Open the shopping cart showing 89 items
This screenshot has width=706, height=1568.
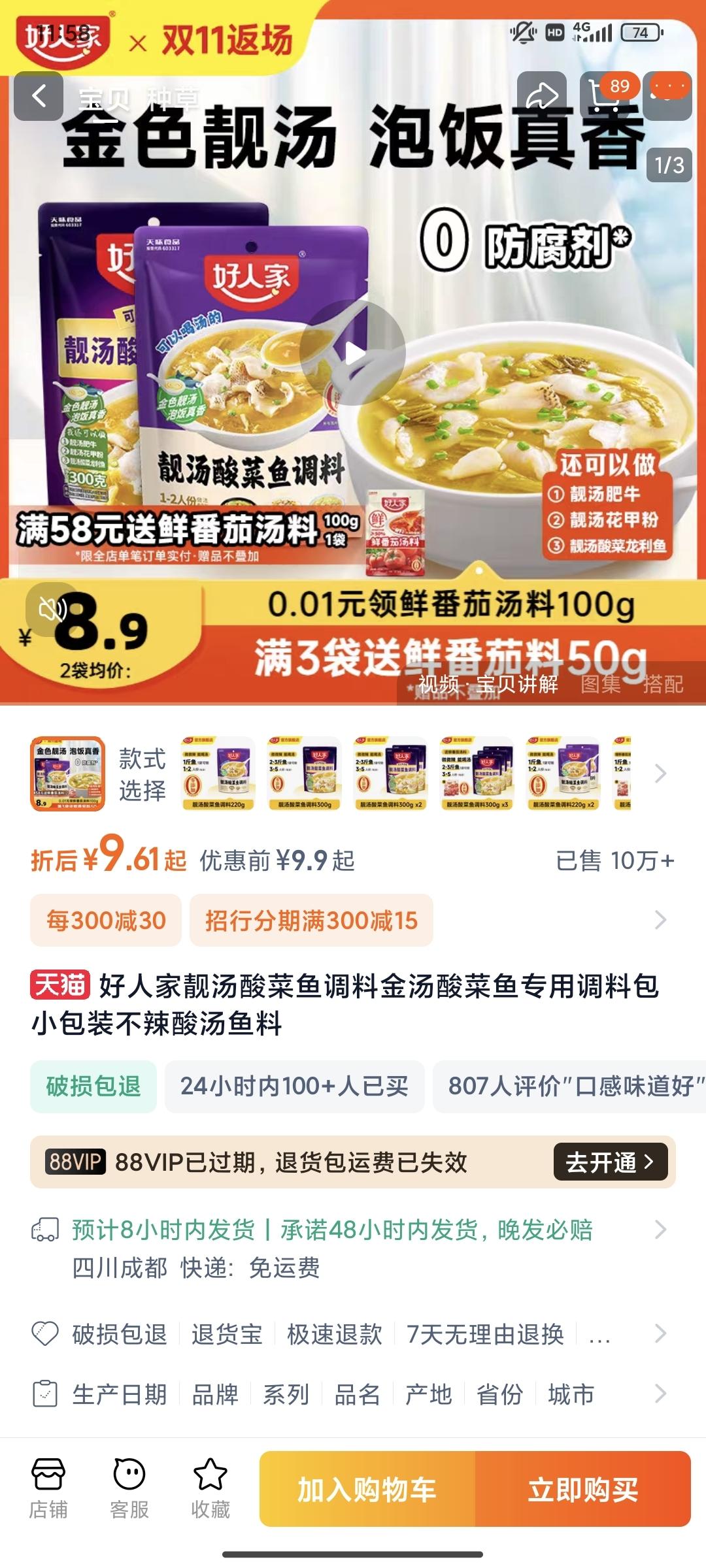[x=605, y=95]
